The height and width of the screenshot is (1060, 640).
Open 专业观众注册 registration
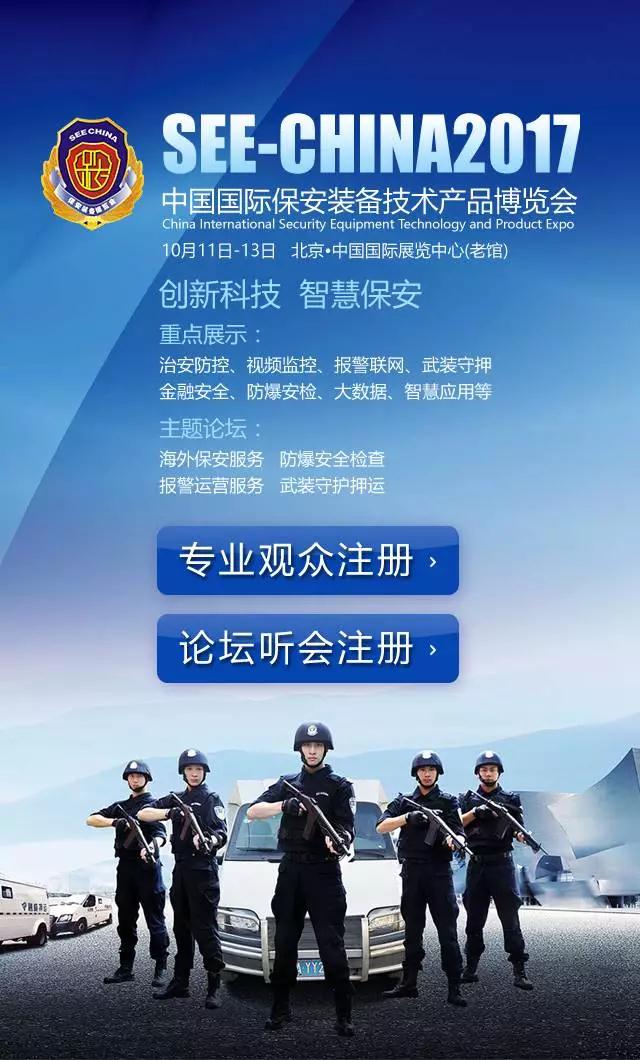coord(307,561)
